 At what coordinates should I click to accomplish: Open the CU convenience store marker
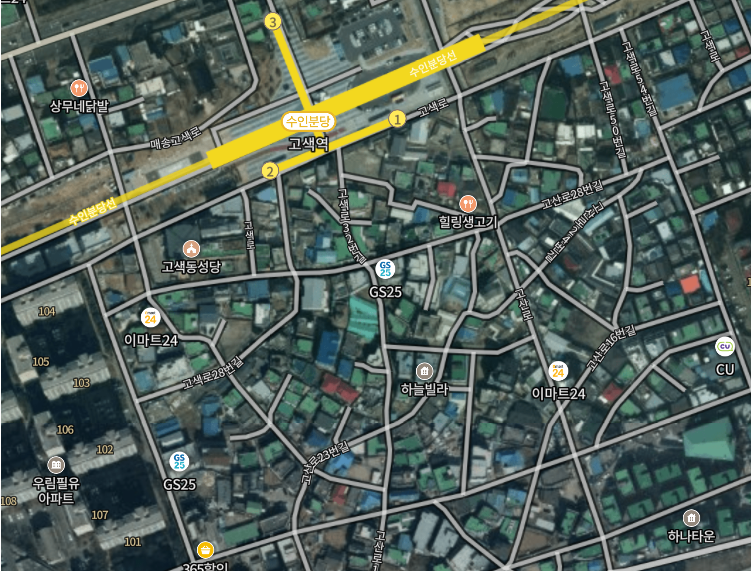pyautogui.click(x=725, y=347)
